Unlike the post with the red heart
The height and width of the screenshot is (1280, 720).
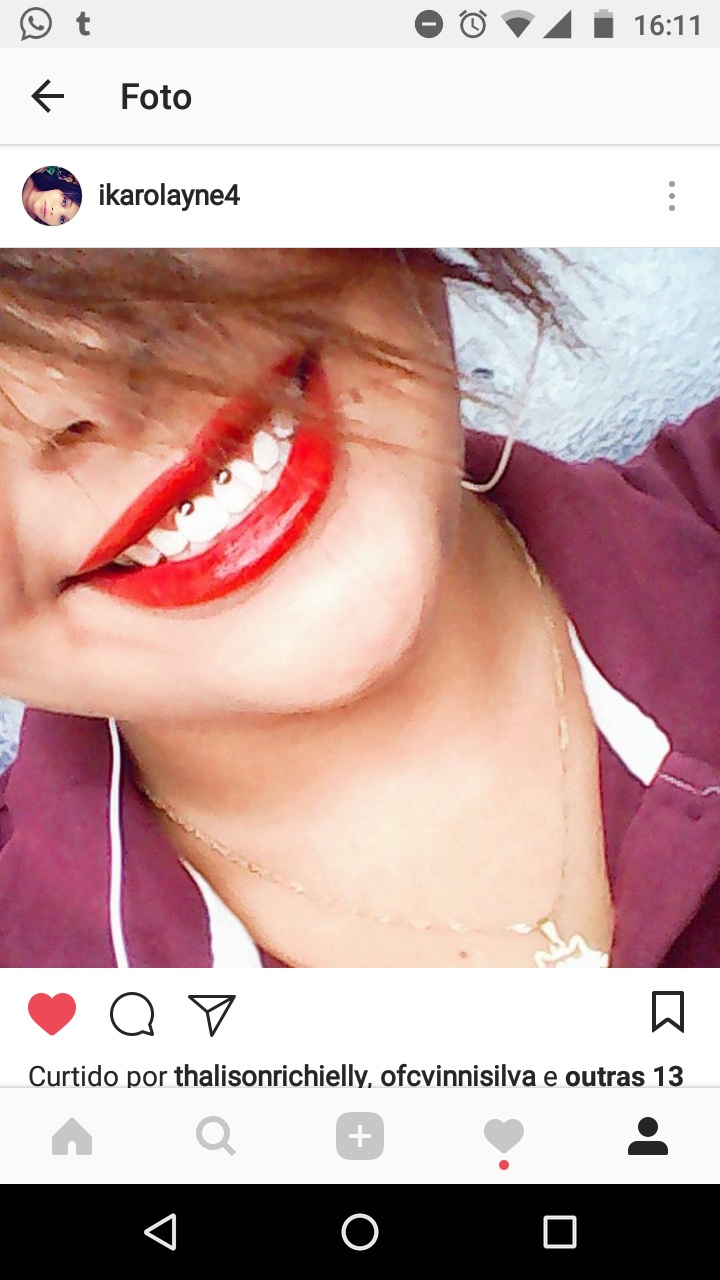52,1014
